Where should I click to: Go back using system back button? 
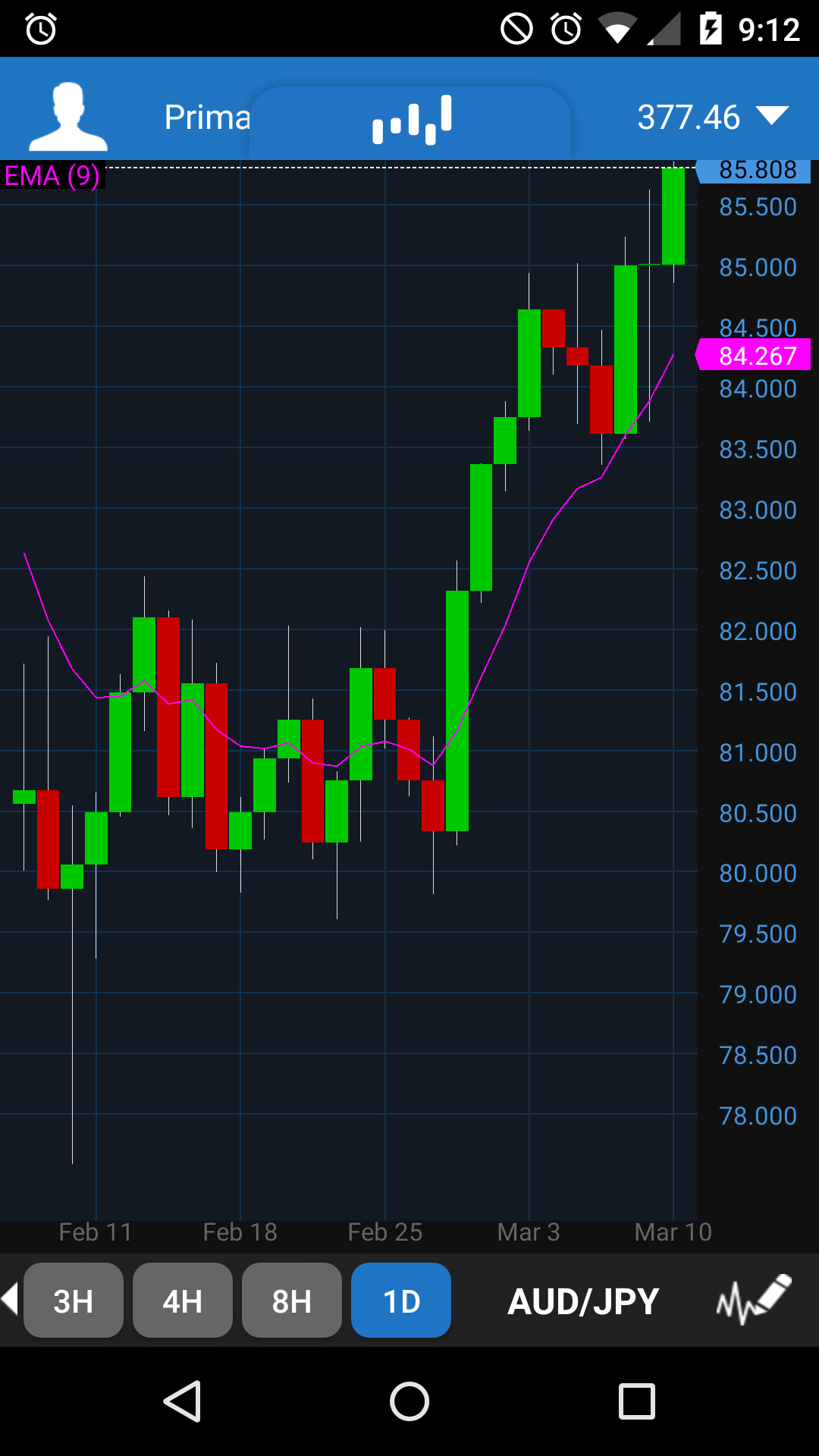(182, 1401)
